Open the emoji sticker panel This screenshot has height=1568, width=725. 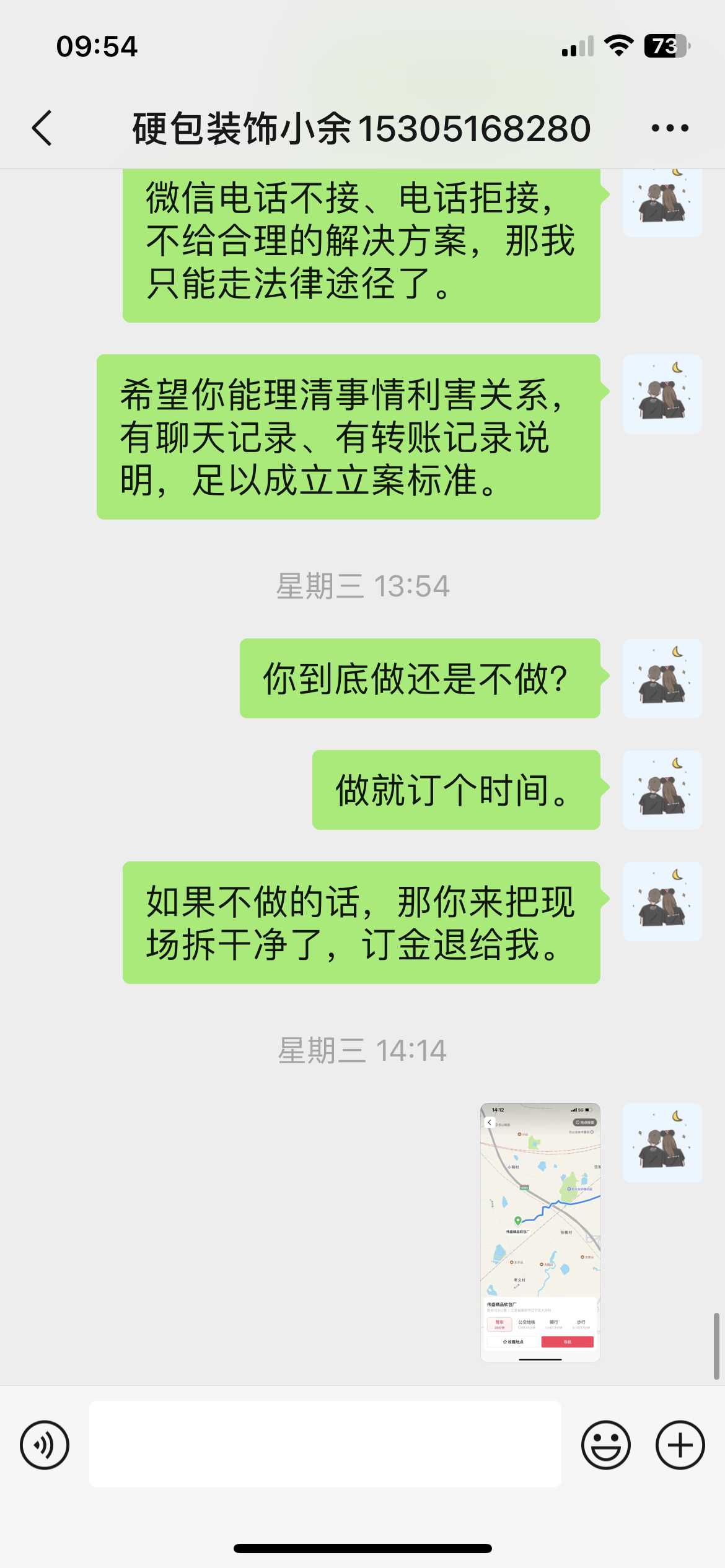(605, 1445)
